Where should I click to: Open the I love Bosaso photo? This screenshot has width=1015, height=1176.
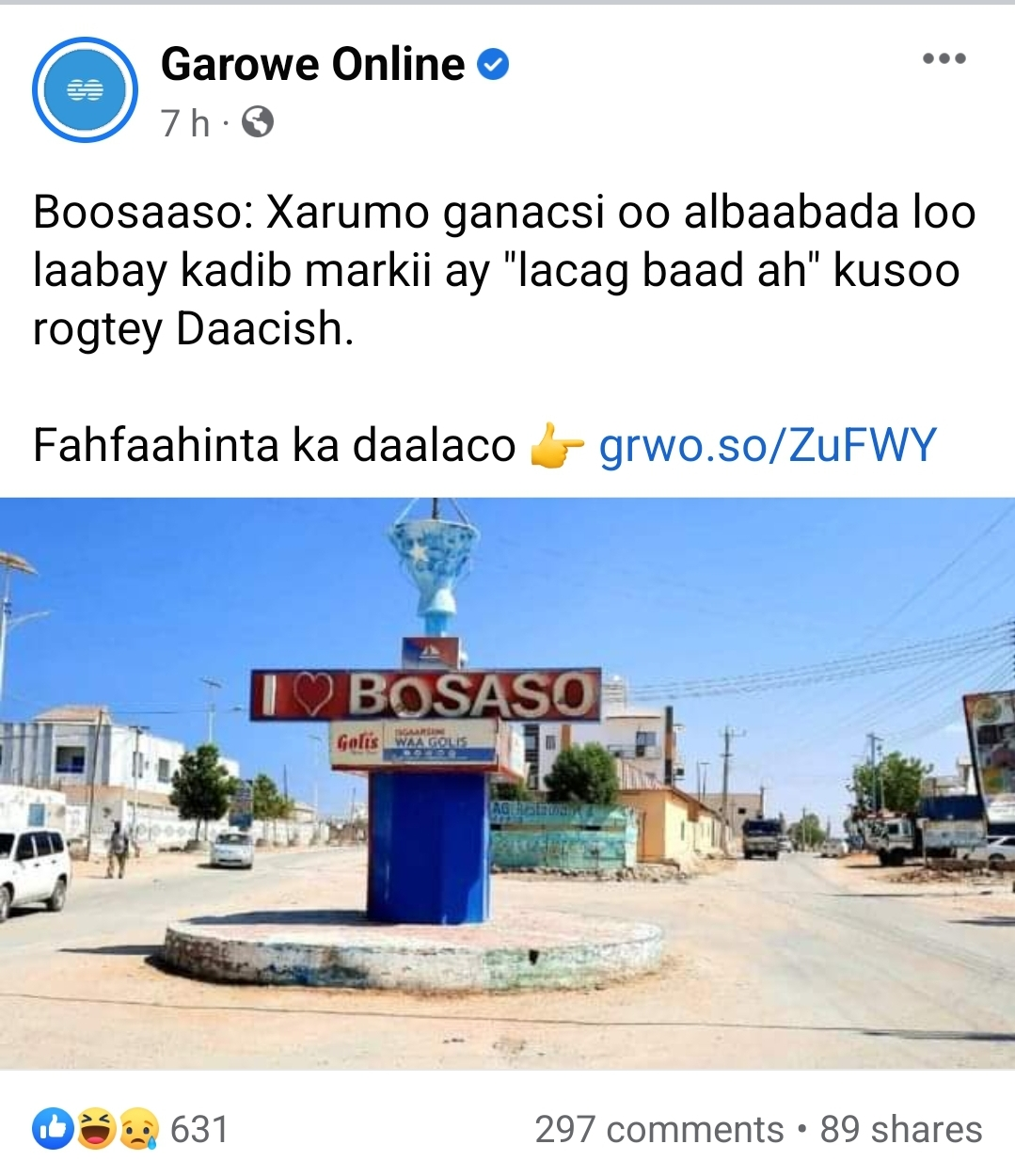point(507,783)
